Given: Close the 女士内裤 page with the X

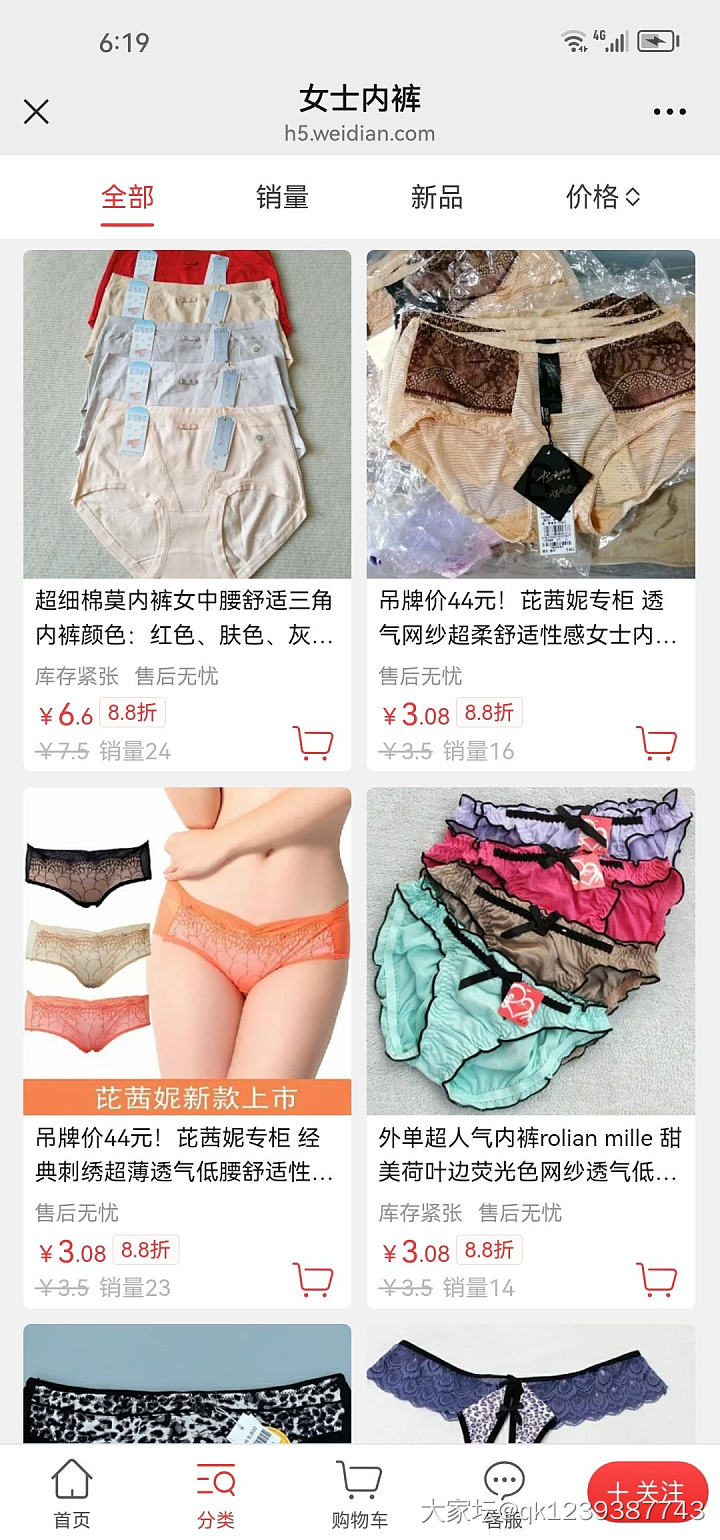Looking at the screenshot, I should (36, 112).
